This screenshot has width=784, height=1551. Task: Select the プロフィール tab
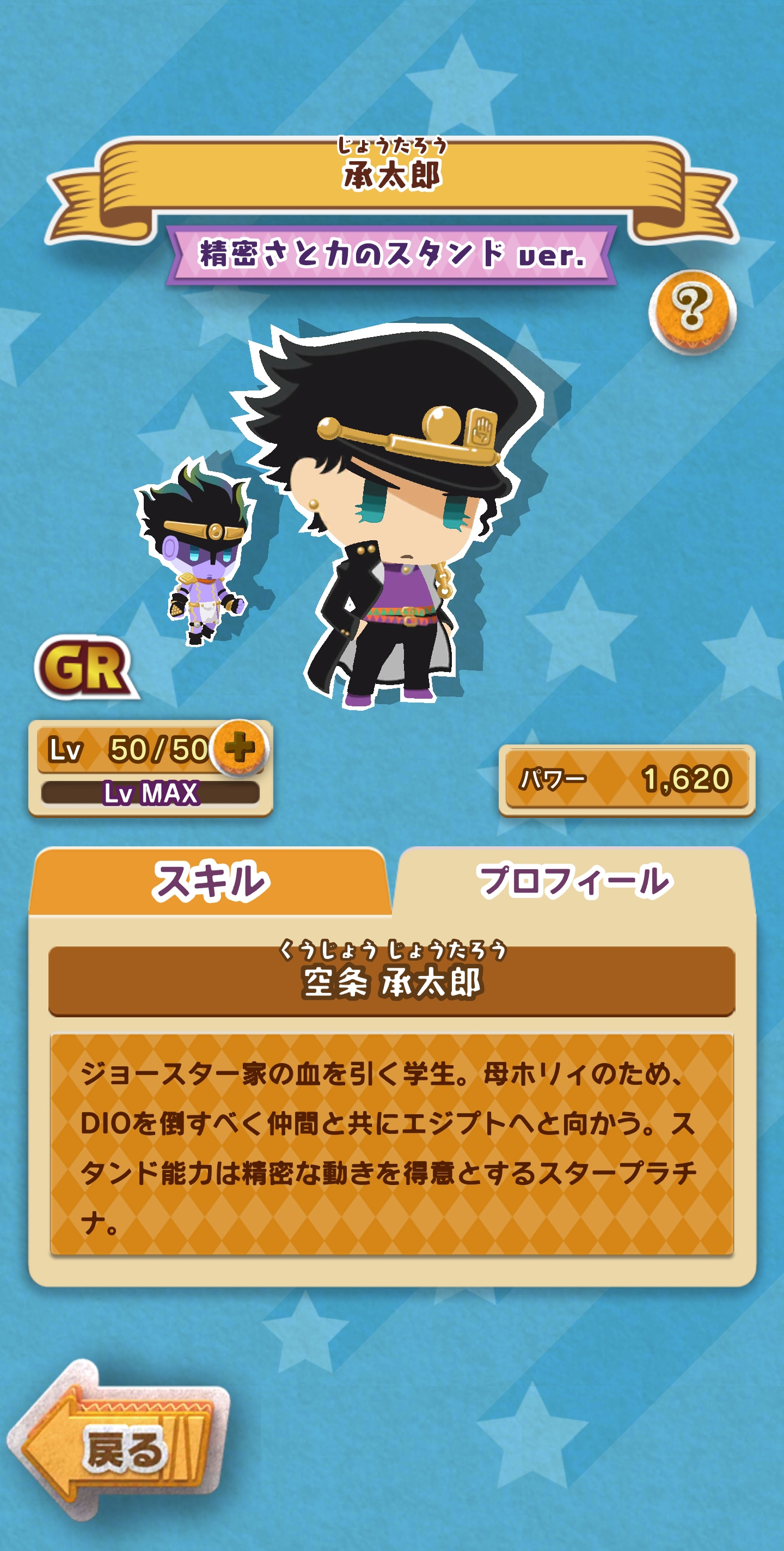573,882
